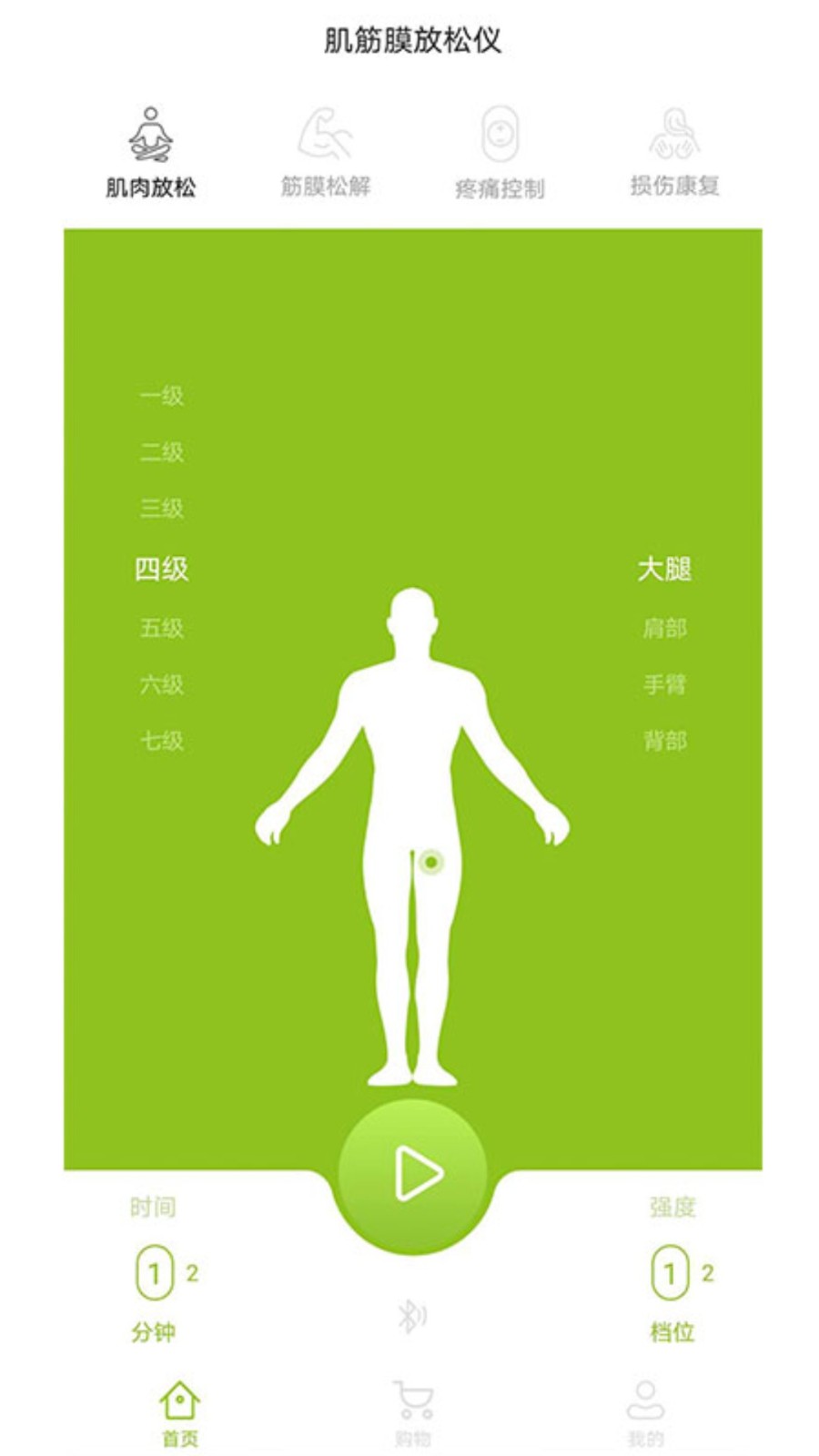This screenshot has width=819, height=1456.
Task: Switch body part to 肩部
Action: click(x=664, y=626)
